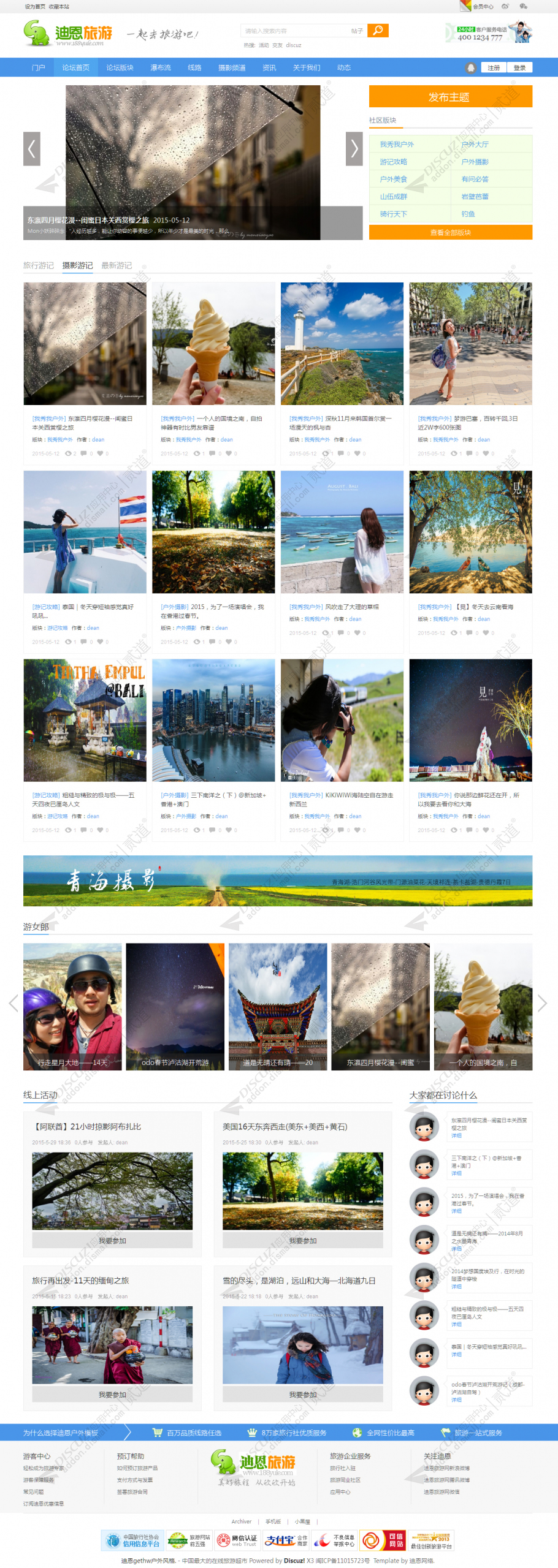Open 会员中心 at the top
Image resolution: width=558 pixels, height=1568 pixels.
[483, 7]
